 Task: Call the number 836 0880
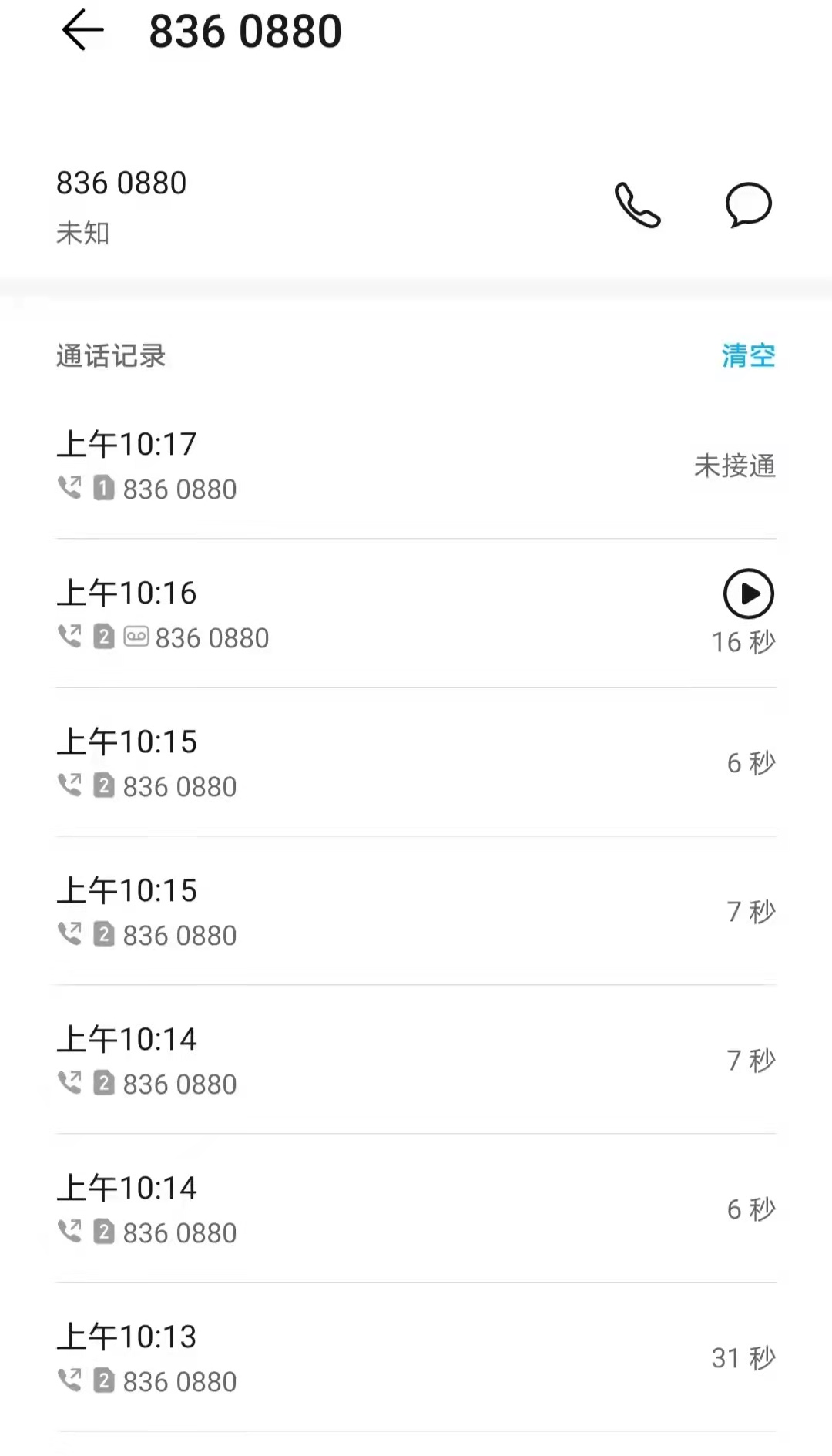(637, 205)
